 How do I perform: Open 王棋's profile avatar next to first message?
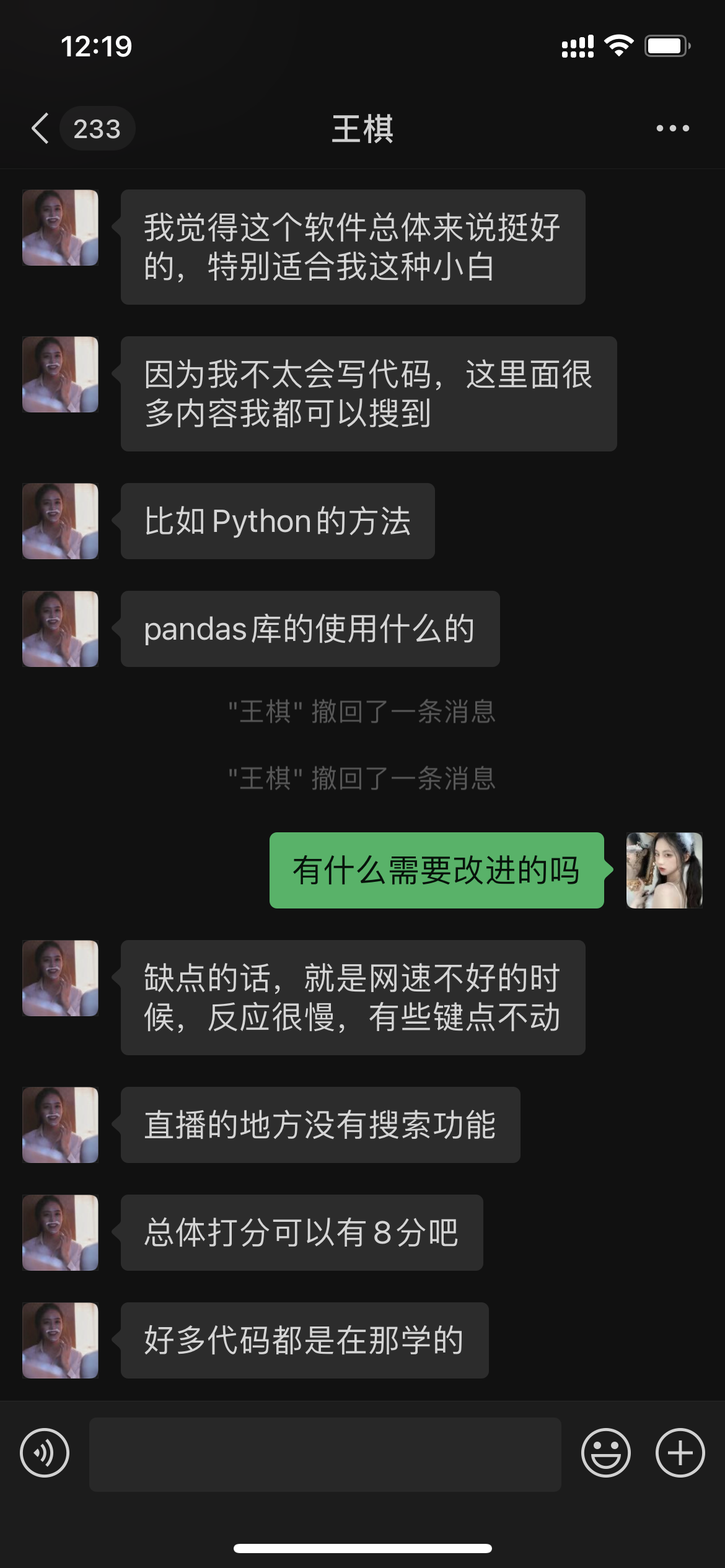pyautogui.click(x=60, y=227)
